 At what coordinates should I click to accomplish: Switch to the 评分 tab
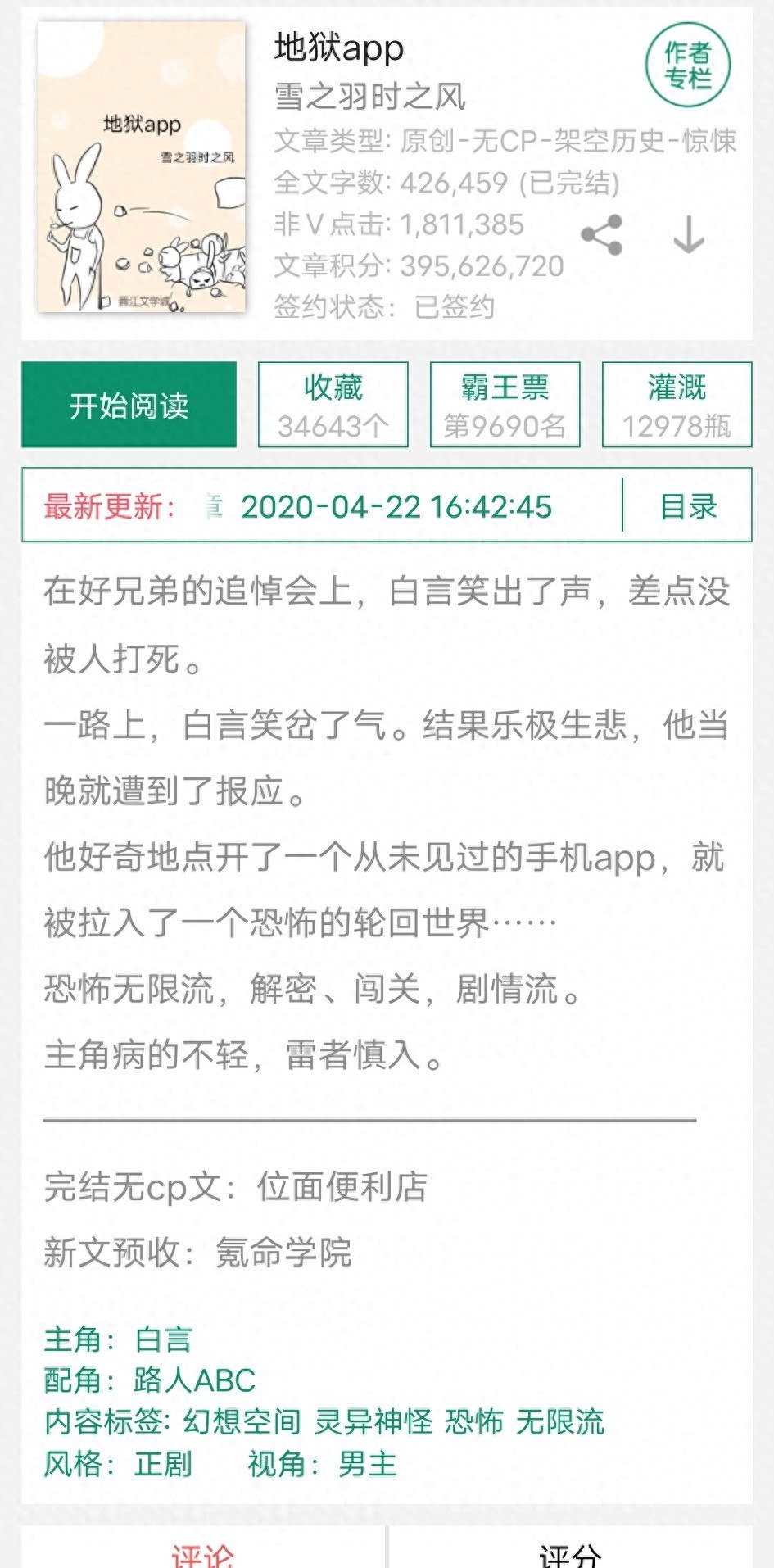(570, 1552)
